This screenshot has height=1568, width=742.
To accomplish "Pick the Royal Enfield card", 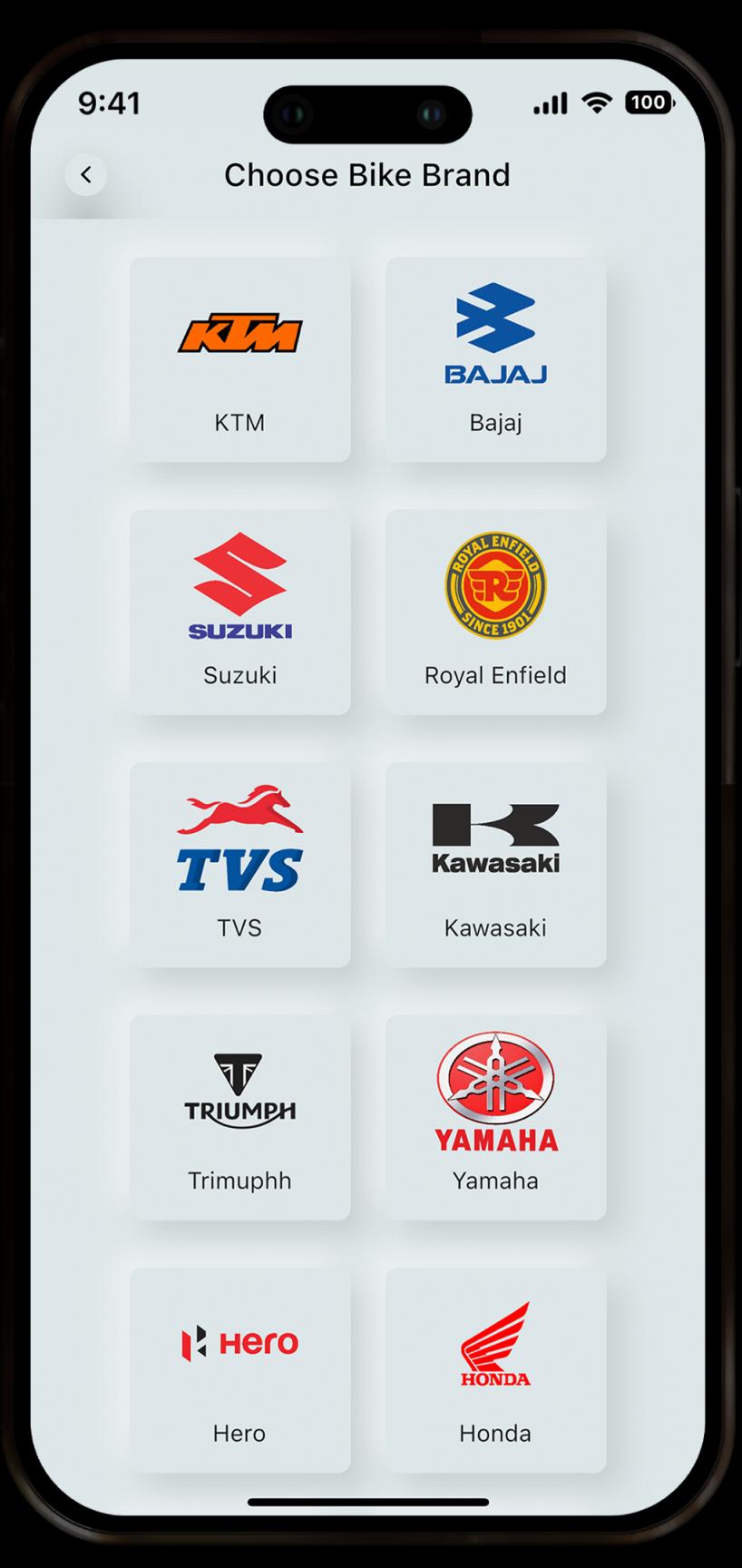I will pos(495,612).
